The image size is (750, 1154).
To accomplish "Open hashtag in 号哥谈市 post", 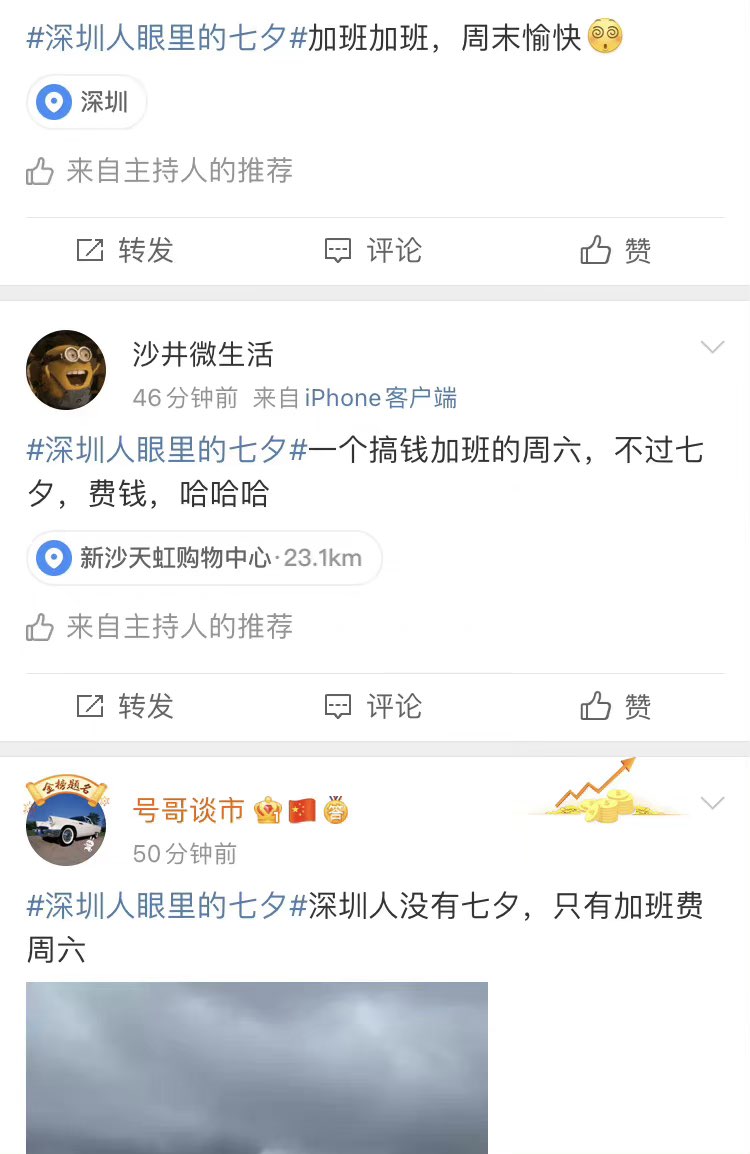I will pos(166,906).
